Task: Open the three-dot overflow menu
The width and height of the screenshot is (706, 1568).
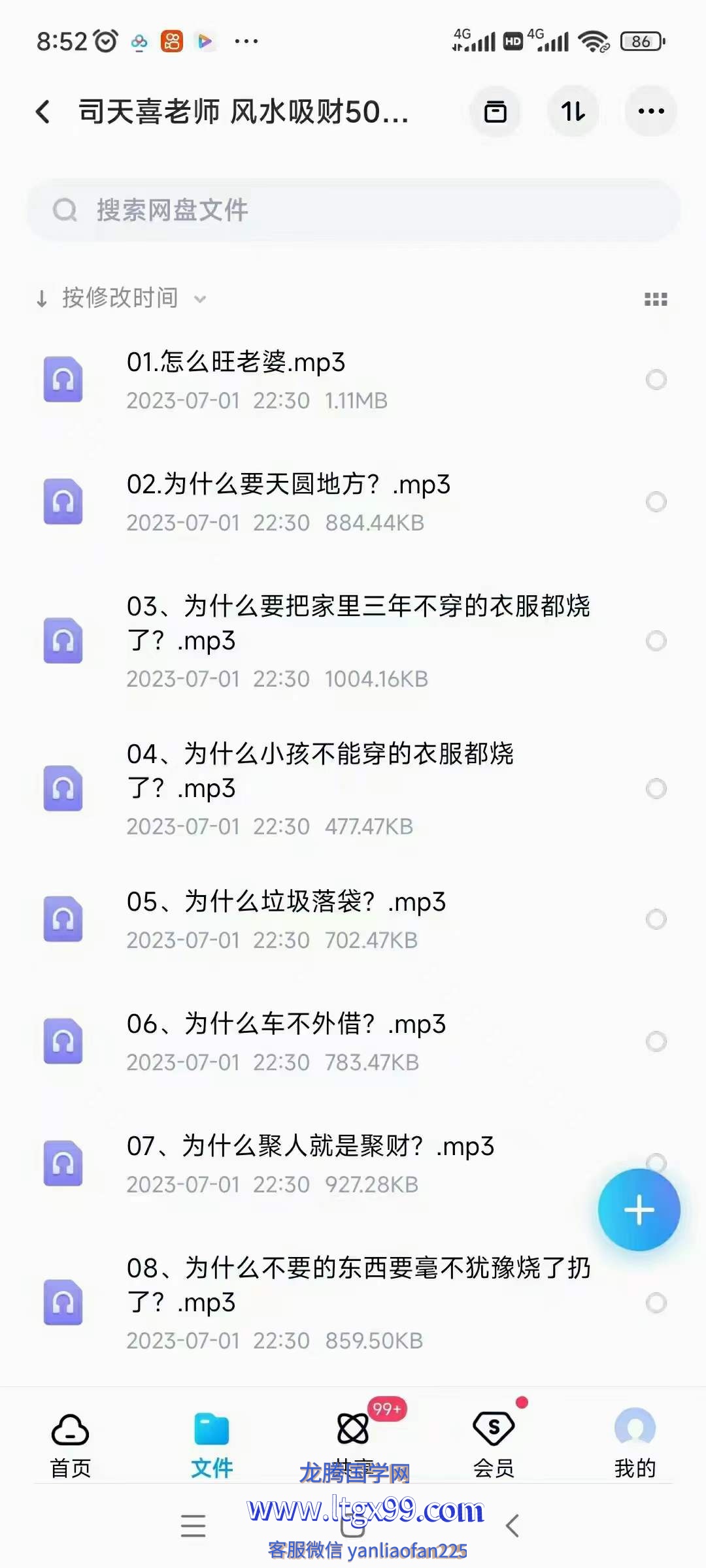Action: 651,112
